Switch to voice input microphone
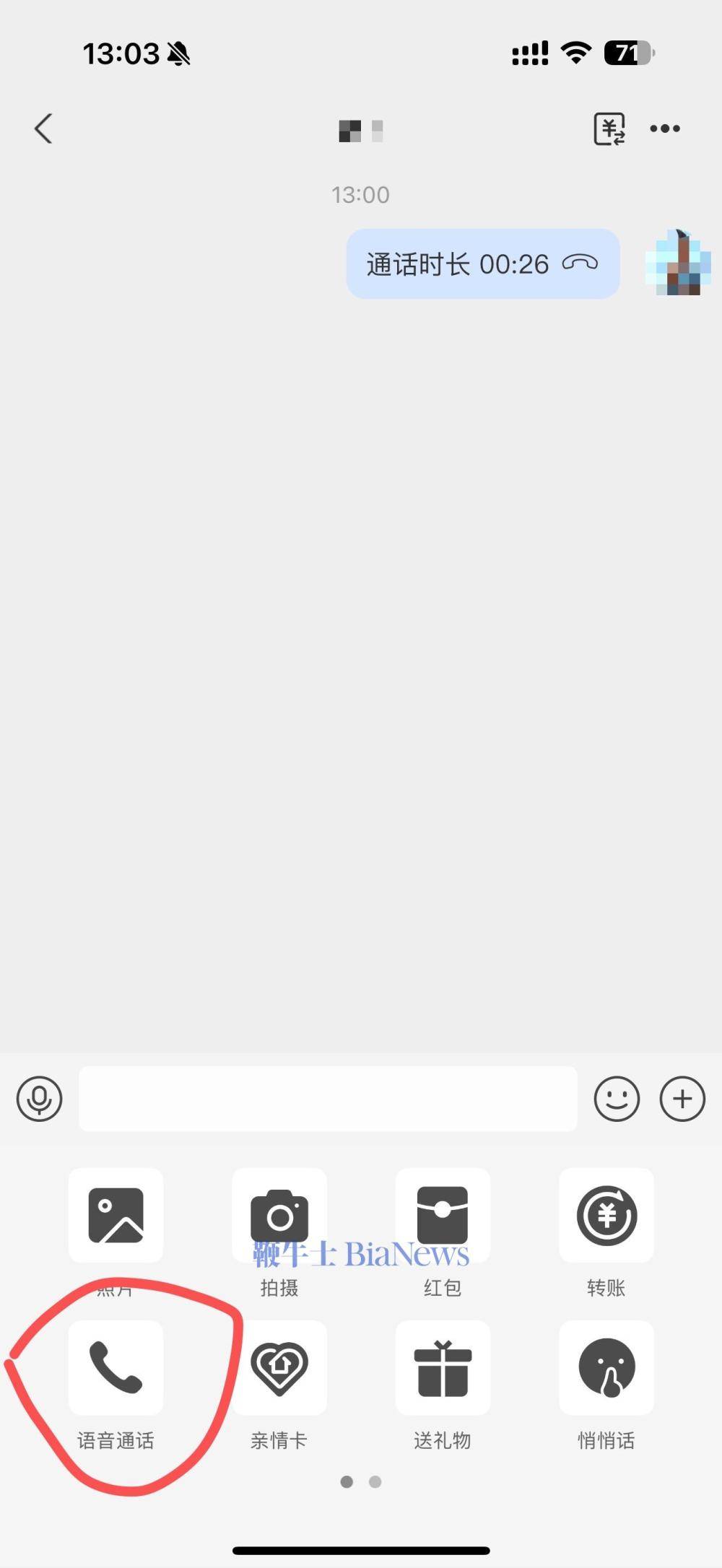This screenshot has height=1568, width=722. pos(40,1099)
